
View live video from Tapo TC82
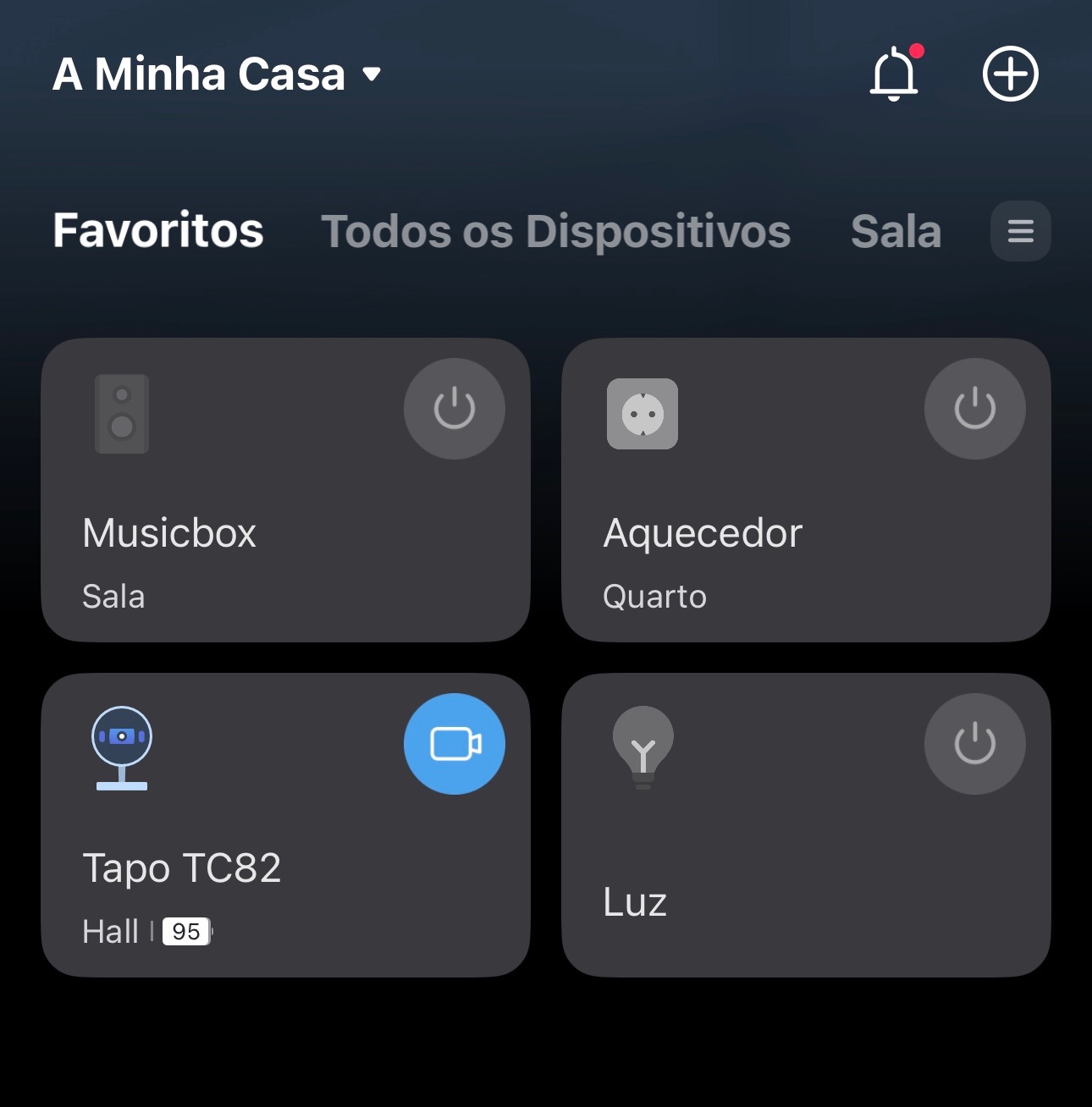[x=455, y=744]
